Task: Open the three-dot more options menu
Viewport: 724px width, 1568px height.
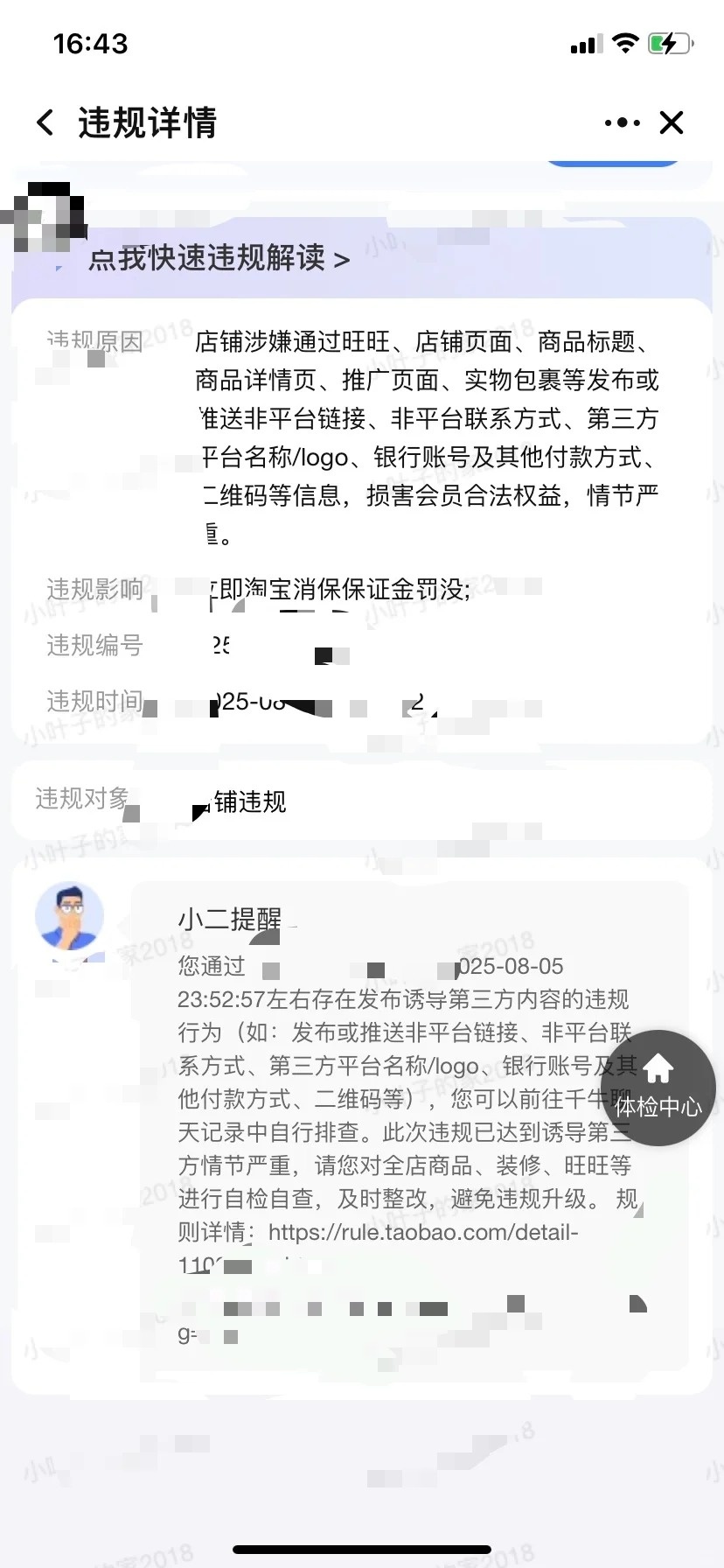Action: [x=622, y=122]
